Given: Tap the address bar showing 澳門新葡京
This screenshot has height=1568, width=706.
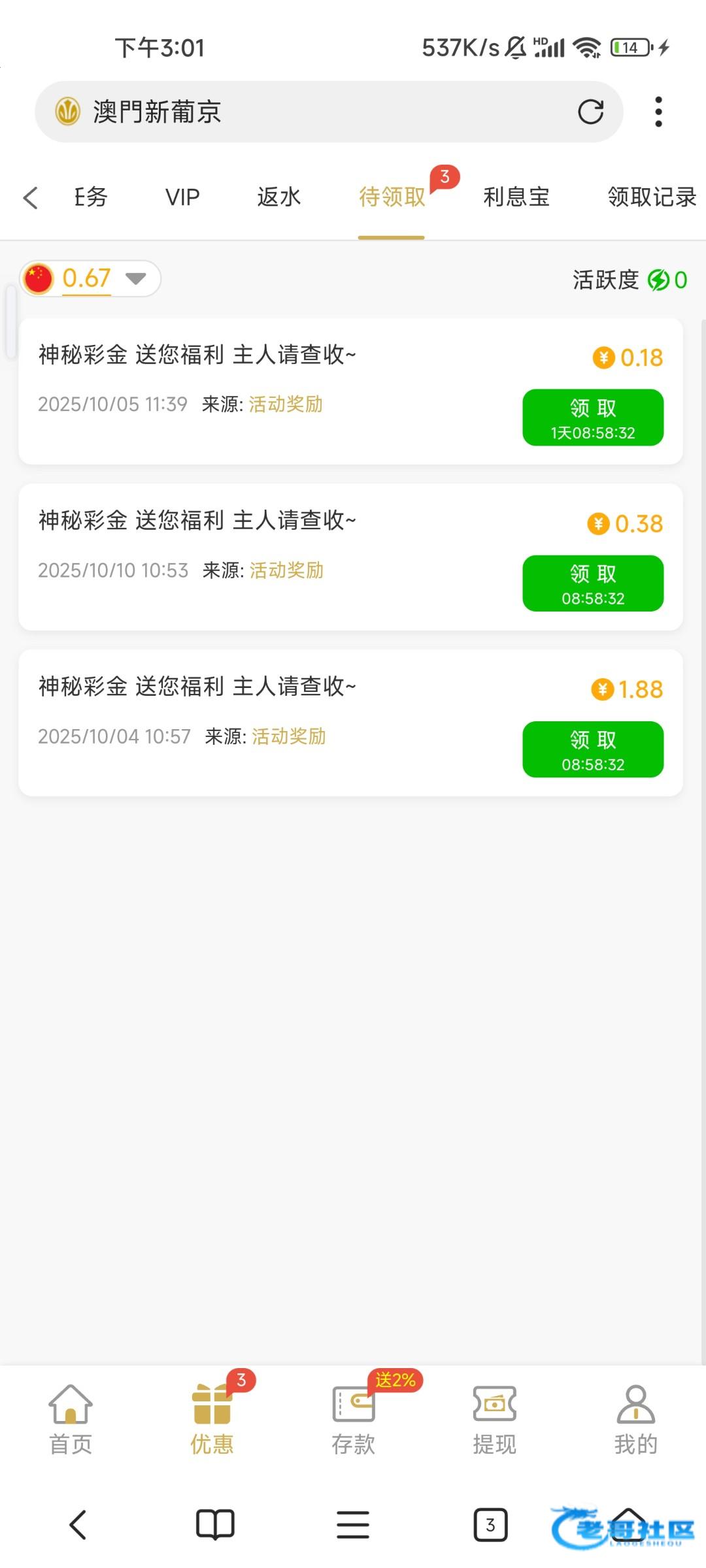Looking at the screenshot, I should click(314, 112).
